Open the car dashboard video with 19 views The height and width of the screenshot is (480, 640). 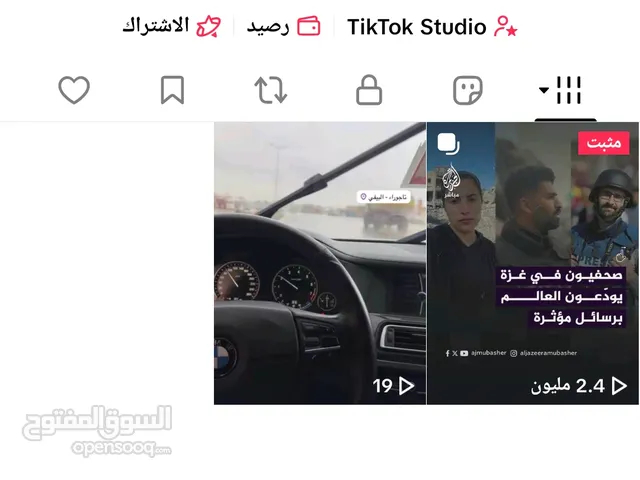(320, 263)
